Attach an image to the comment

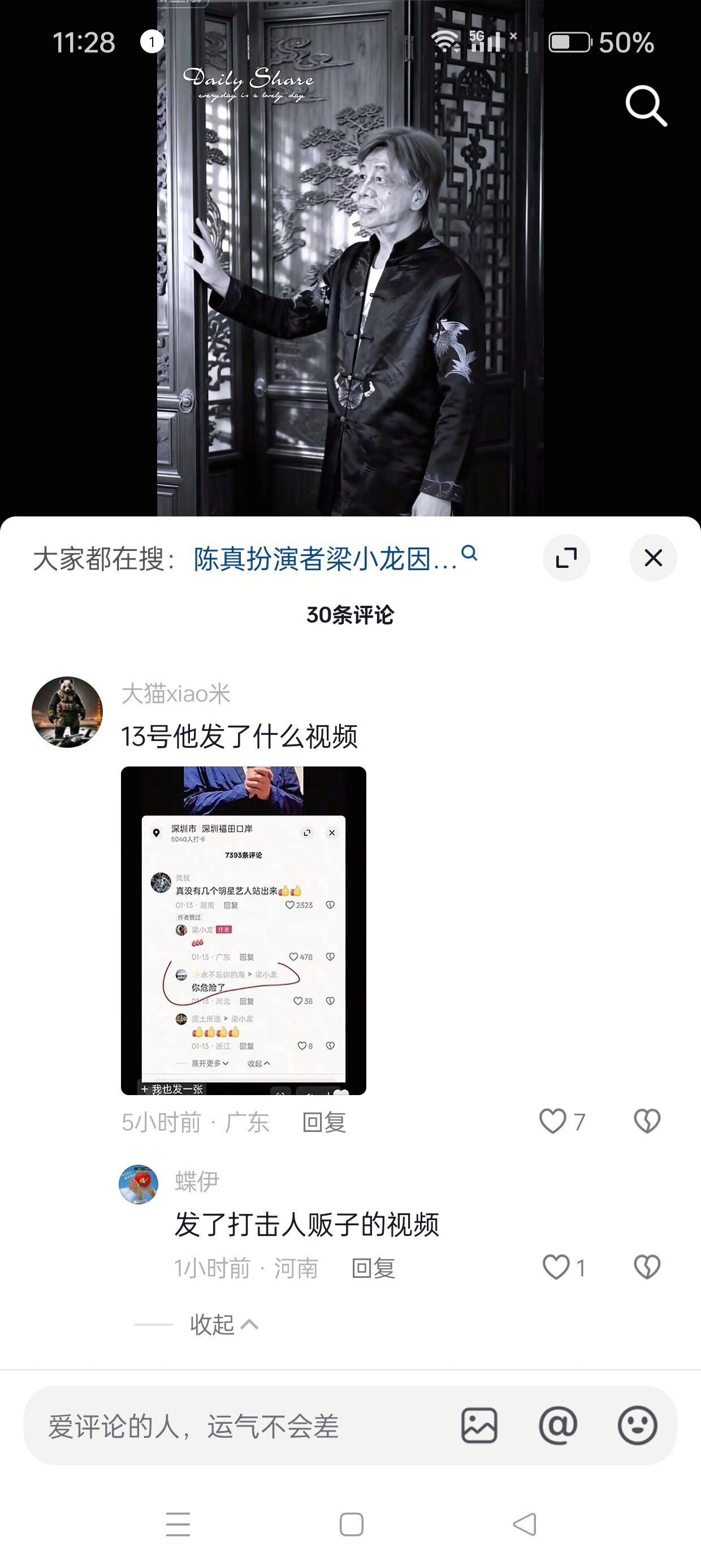479,1425
